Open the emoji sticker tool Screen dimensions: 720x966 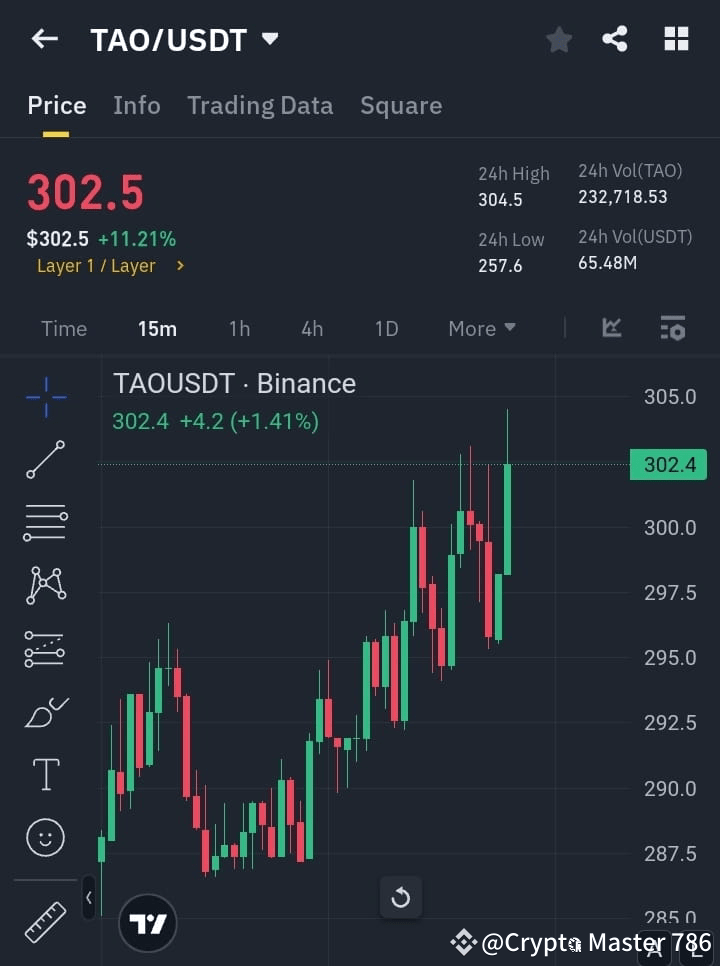(x=44, y=837)
